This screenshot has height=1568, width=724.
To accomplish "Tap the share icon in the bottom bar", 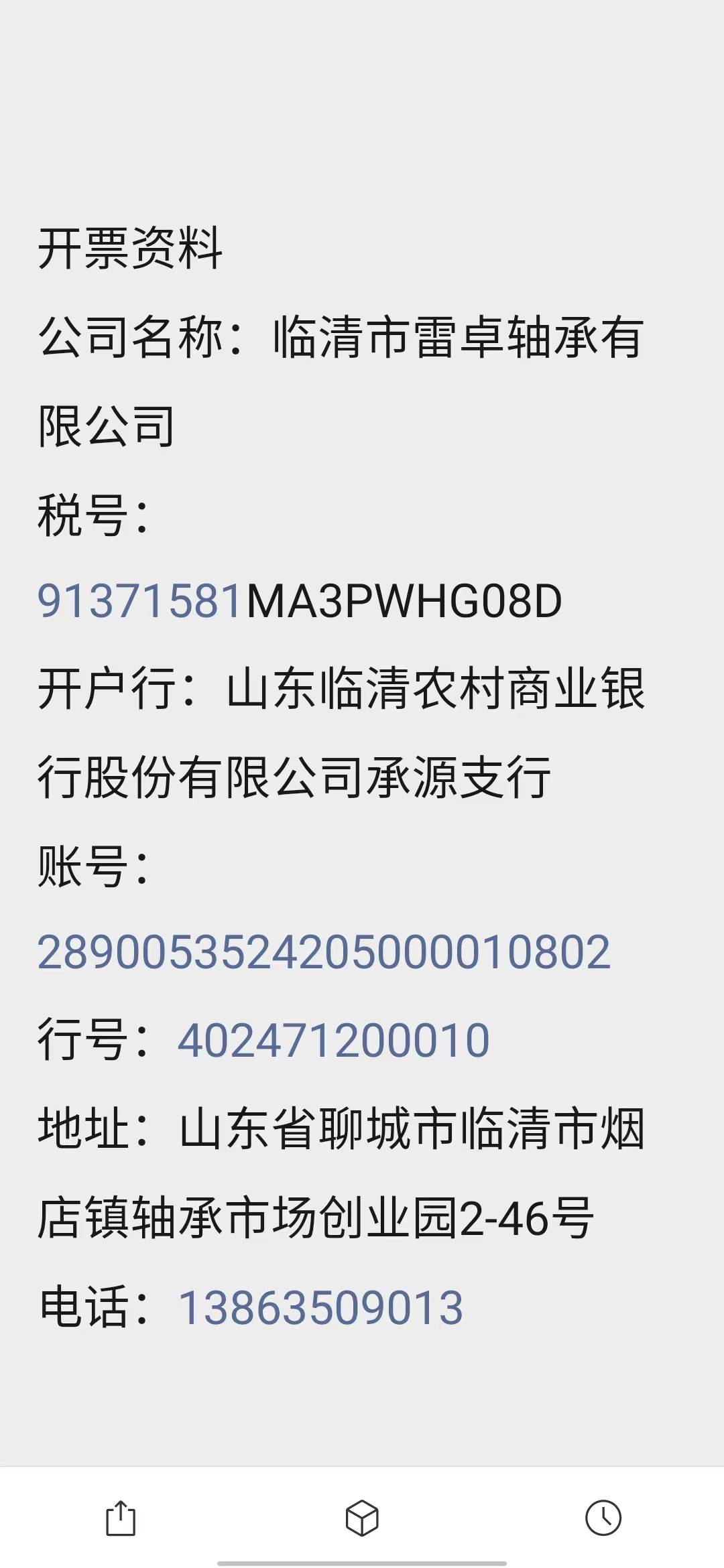I will (x=121, y=1518).
